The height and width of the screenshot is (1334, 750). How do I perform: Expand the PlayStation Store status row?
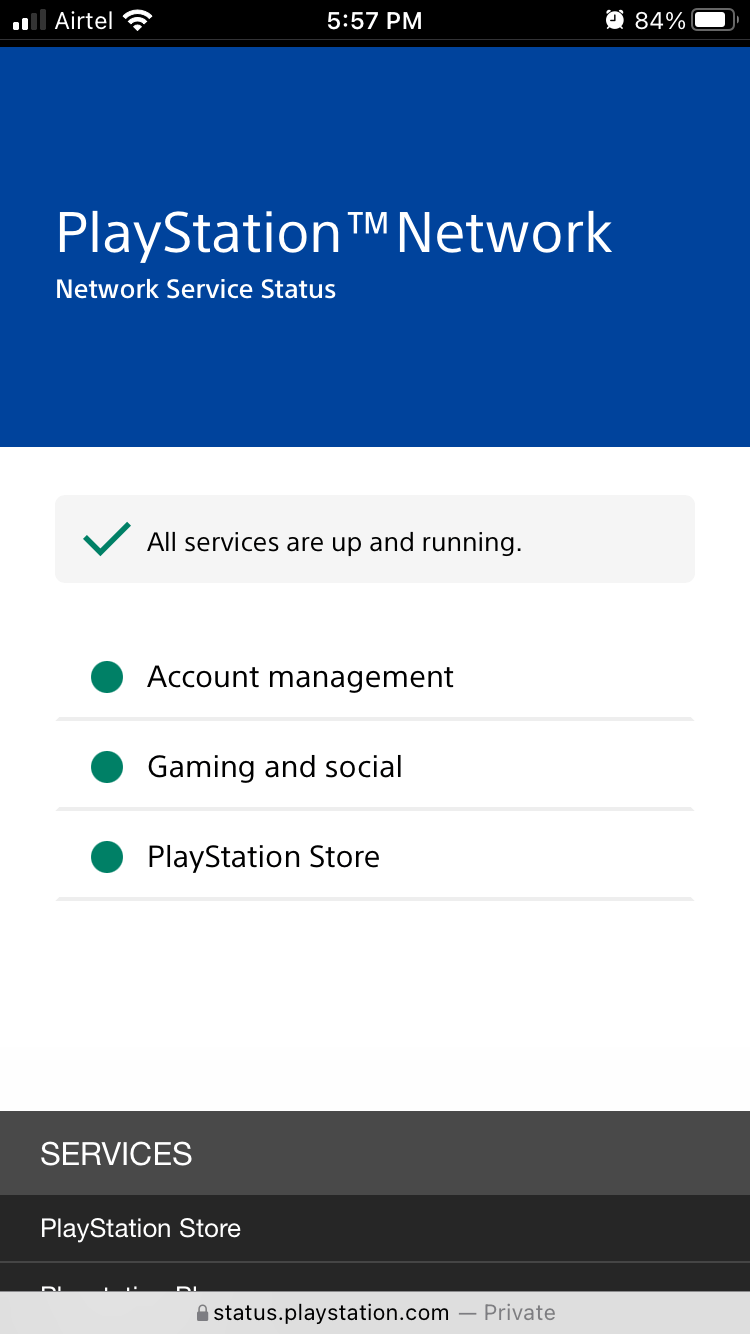(375, 857)
